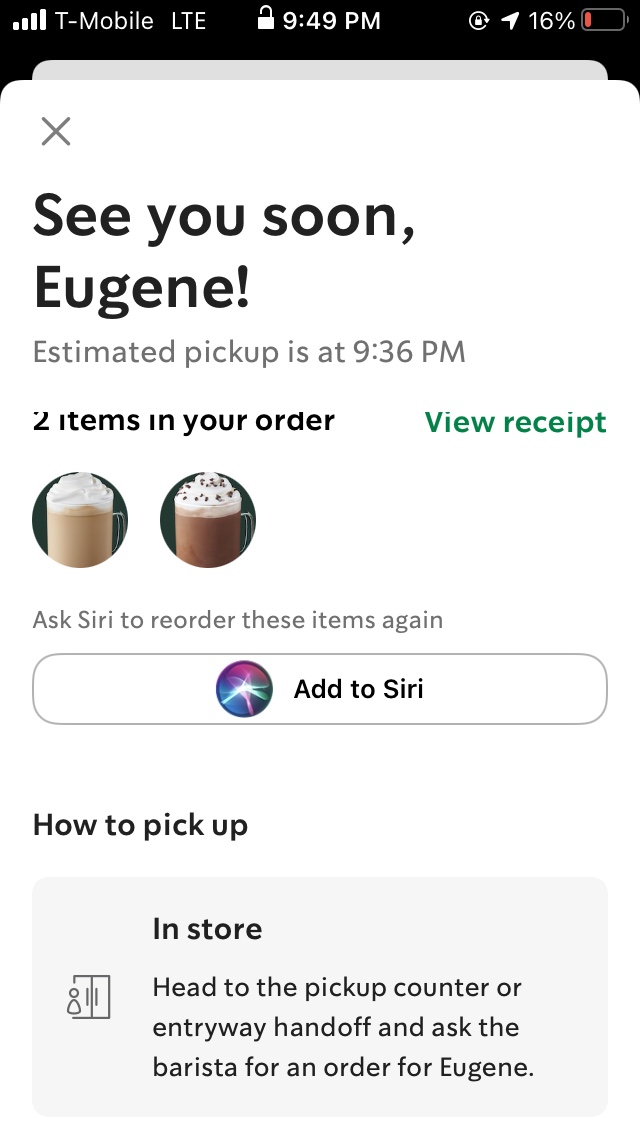This screenshot has width=640, height=1136.
Task: Tap the Add to Siri button
Action: click(x=320, y=689)
